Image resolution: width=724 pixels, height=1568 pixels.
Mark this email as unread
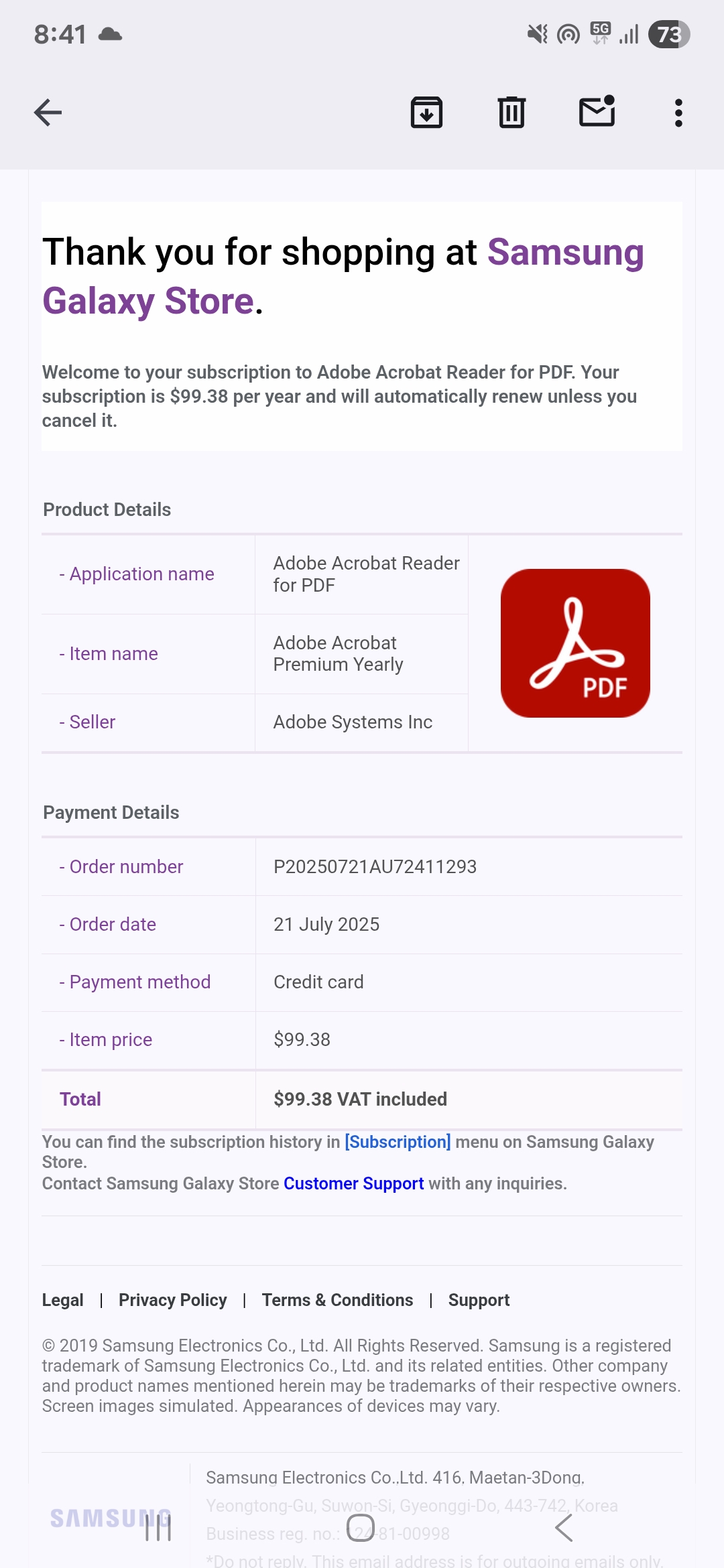click(597, 112)
